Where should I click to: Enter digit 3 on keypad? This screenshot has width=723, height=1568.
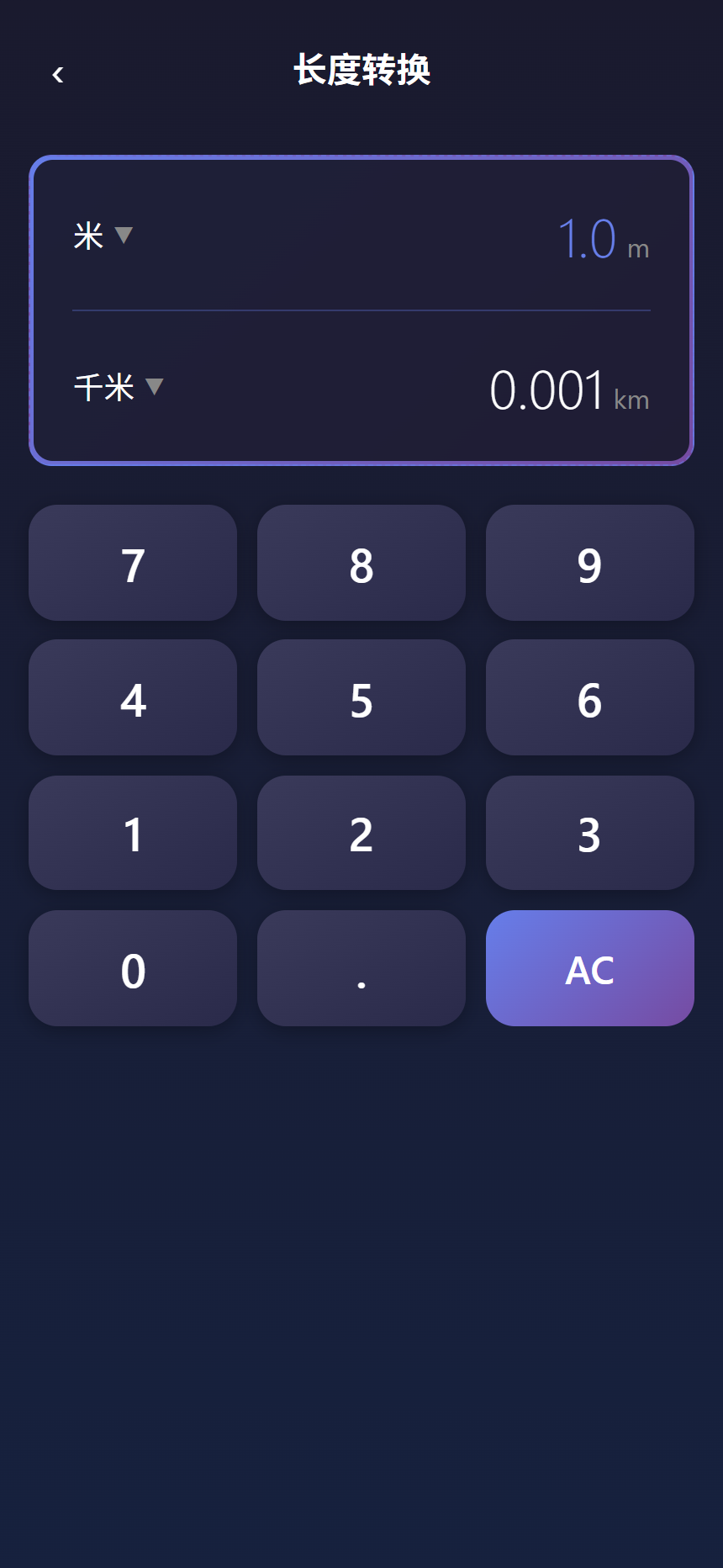pos(589,834)
